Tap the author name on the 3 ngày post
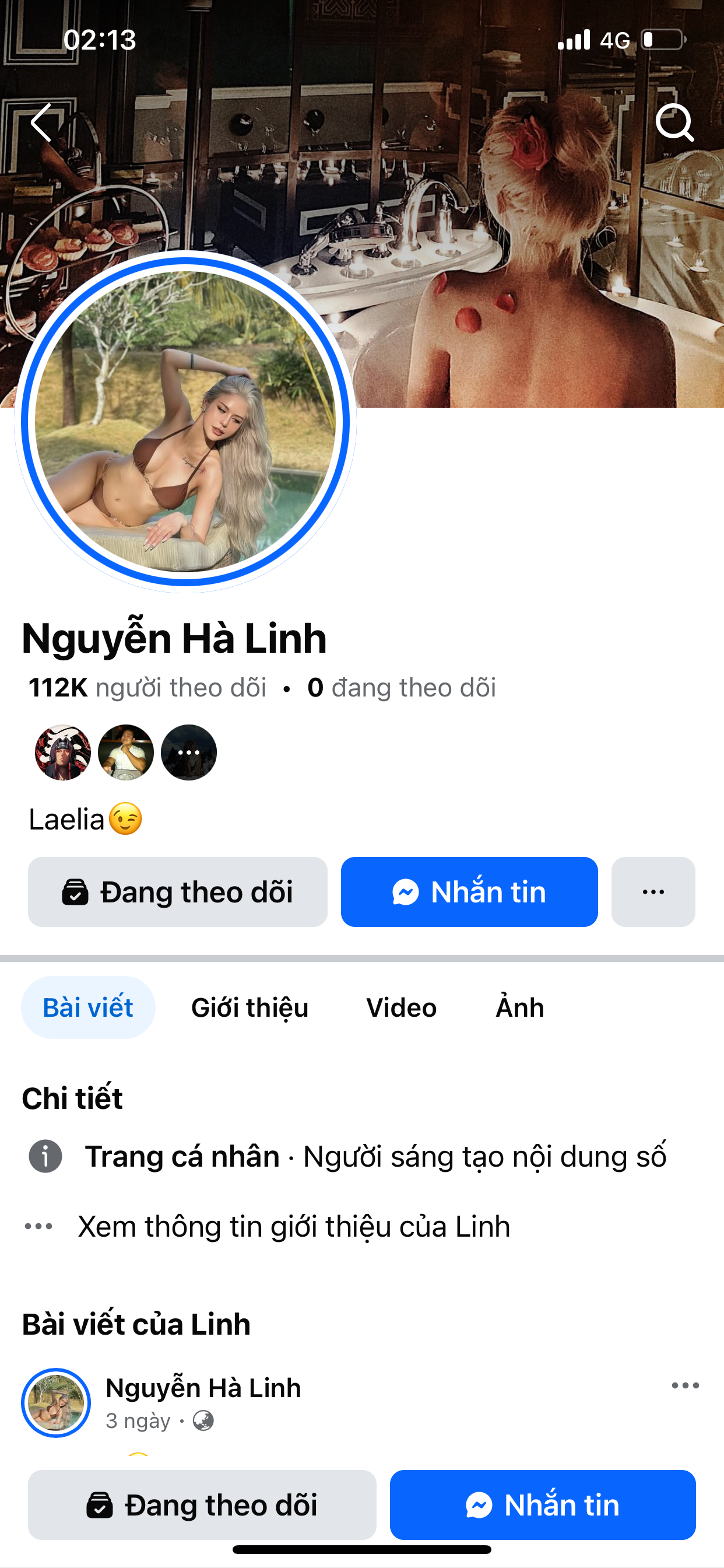 (203, 1388)
